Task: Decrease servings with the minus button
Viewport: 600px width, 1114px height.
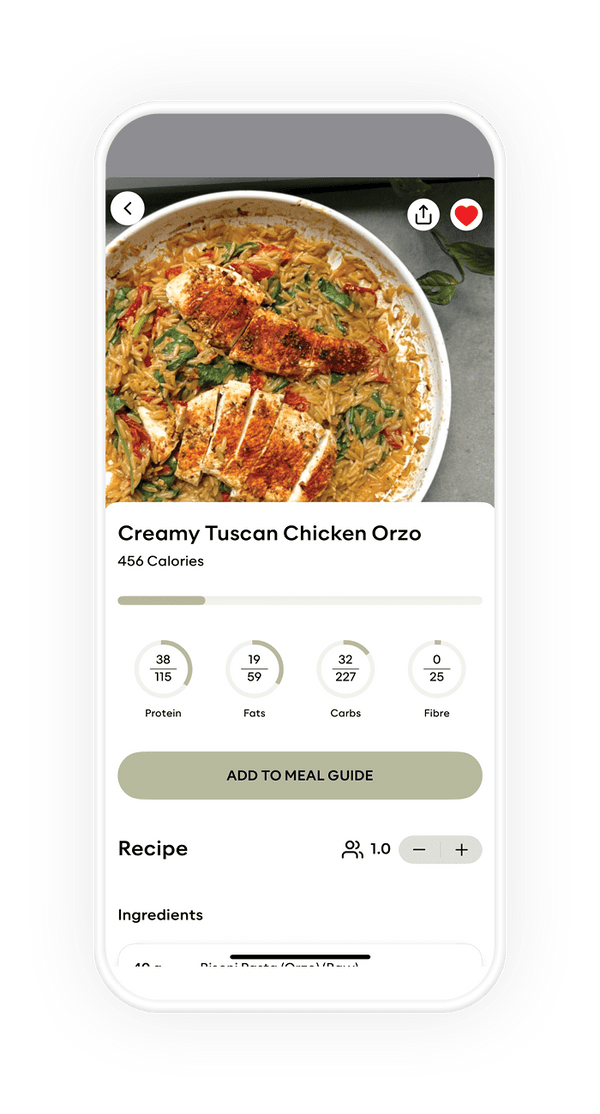Action: [x=420, y=850]
